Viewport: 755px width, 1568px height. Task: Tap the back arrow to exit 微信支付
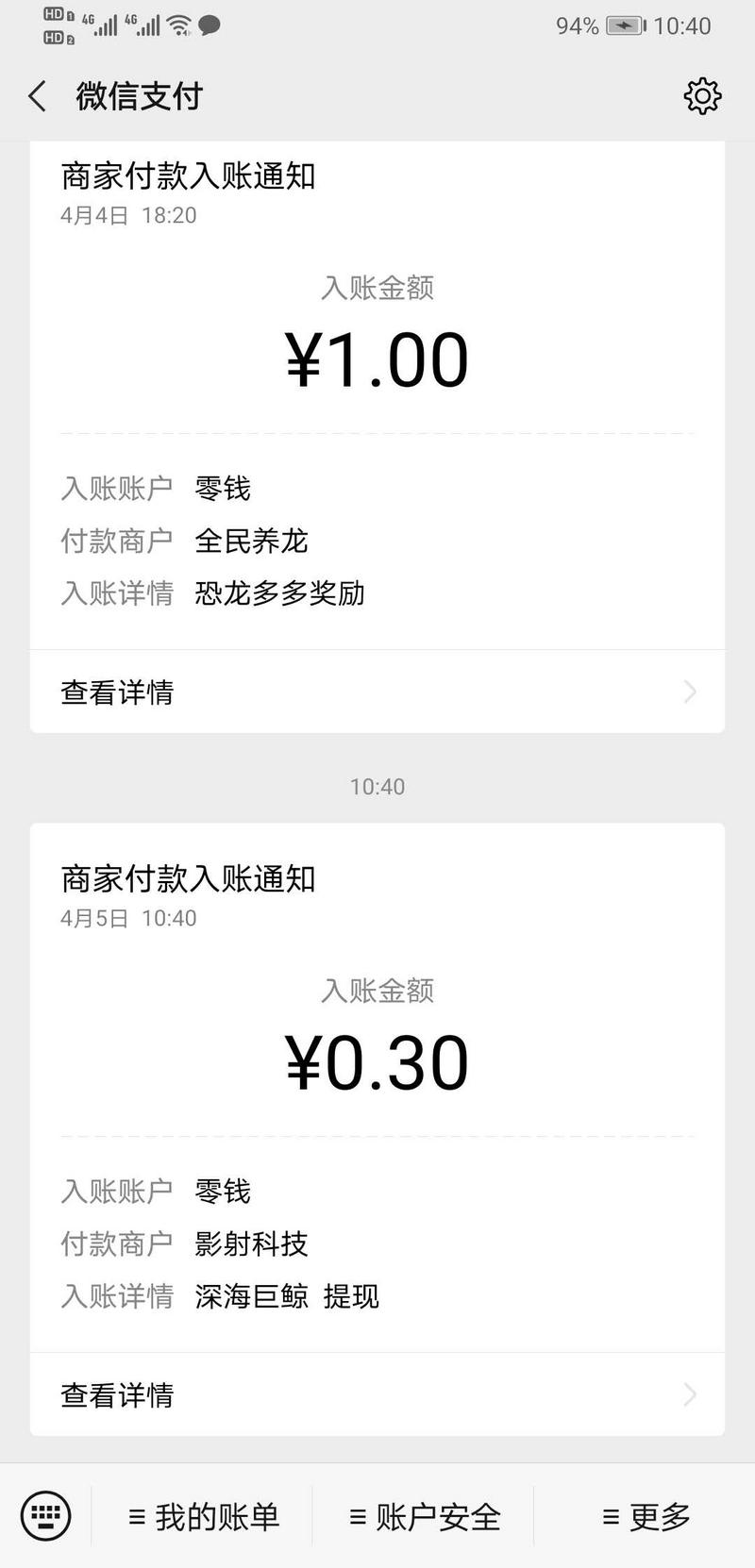(x=35, y=95)
